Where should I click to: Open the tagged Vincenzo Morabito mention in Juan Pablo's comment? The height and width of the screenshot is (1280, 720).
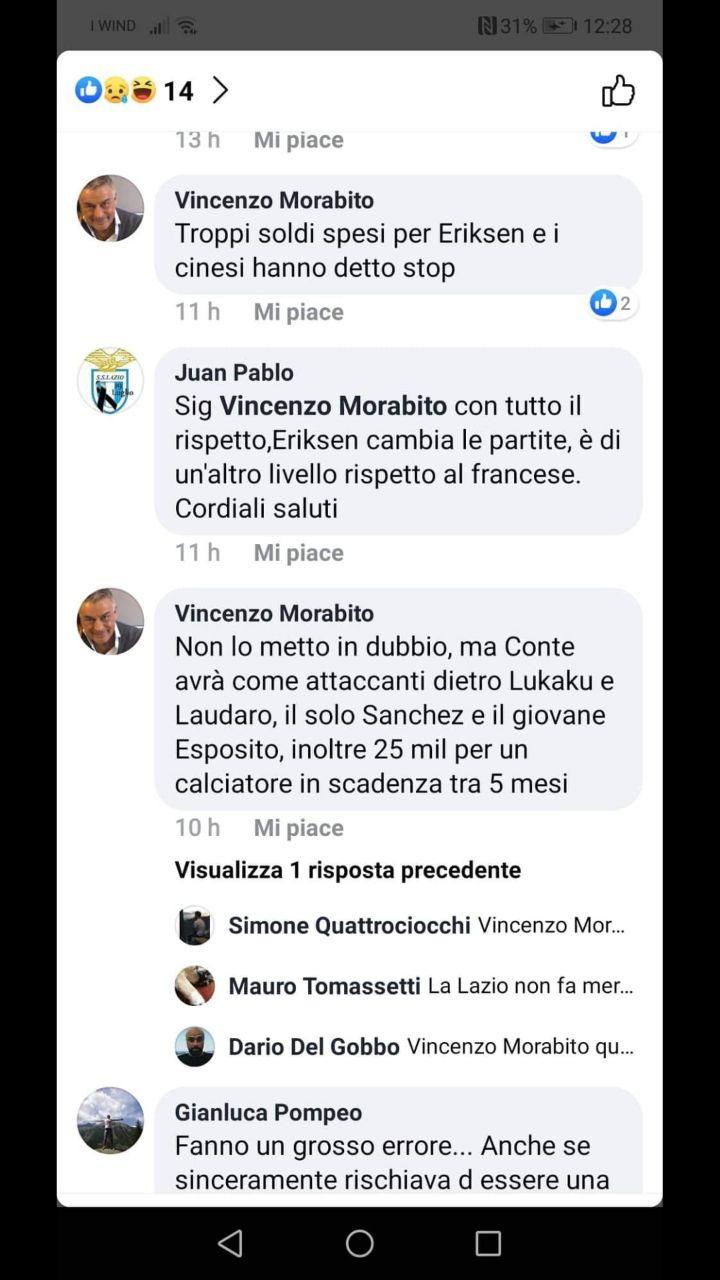(x=333, y=406)
